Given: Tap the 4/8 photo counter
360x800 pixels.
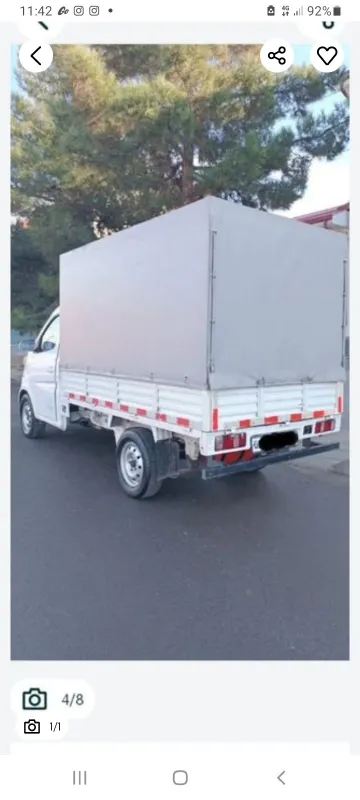Looking at the screenshot, I should 53,699.
